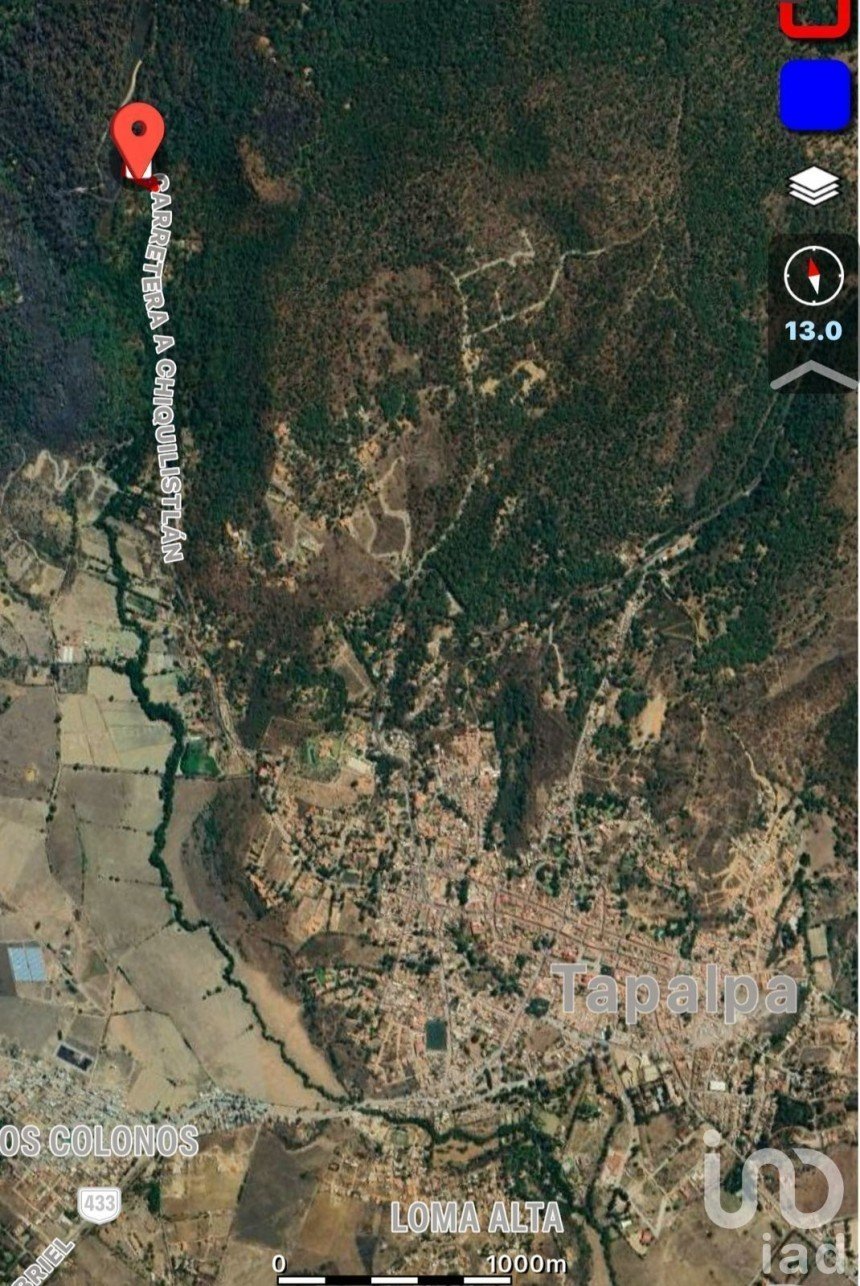860x1286 pixels.
Task: Tap the compass to reset north
Action: (x=813, y=274)
